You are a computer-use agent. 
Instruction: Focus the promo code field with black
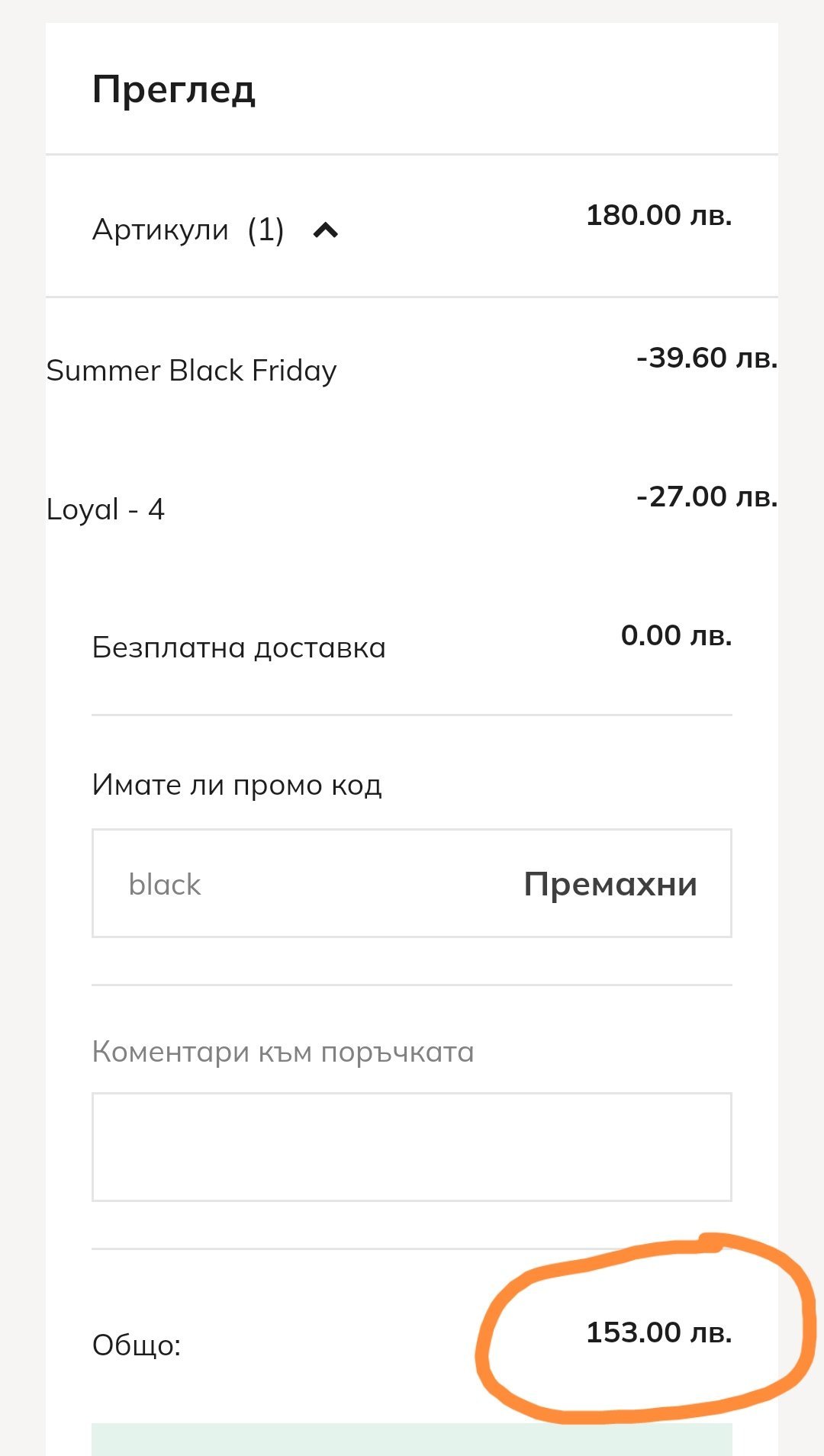[x=305, y=883]
